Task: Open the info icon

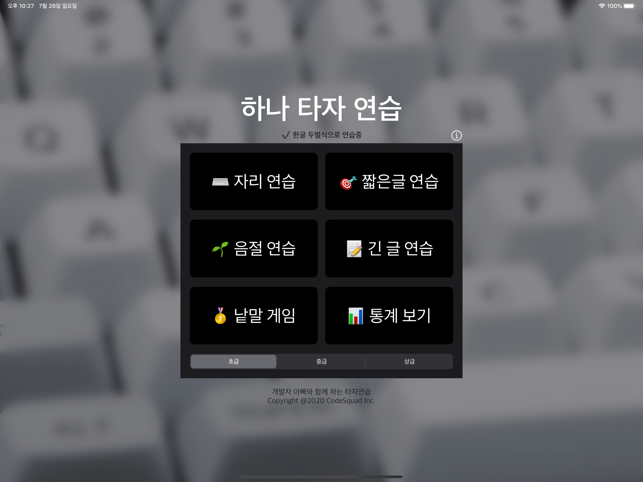Action: 456,136
